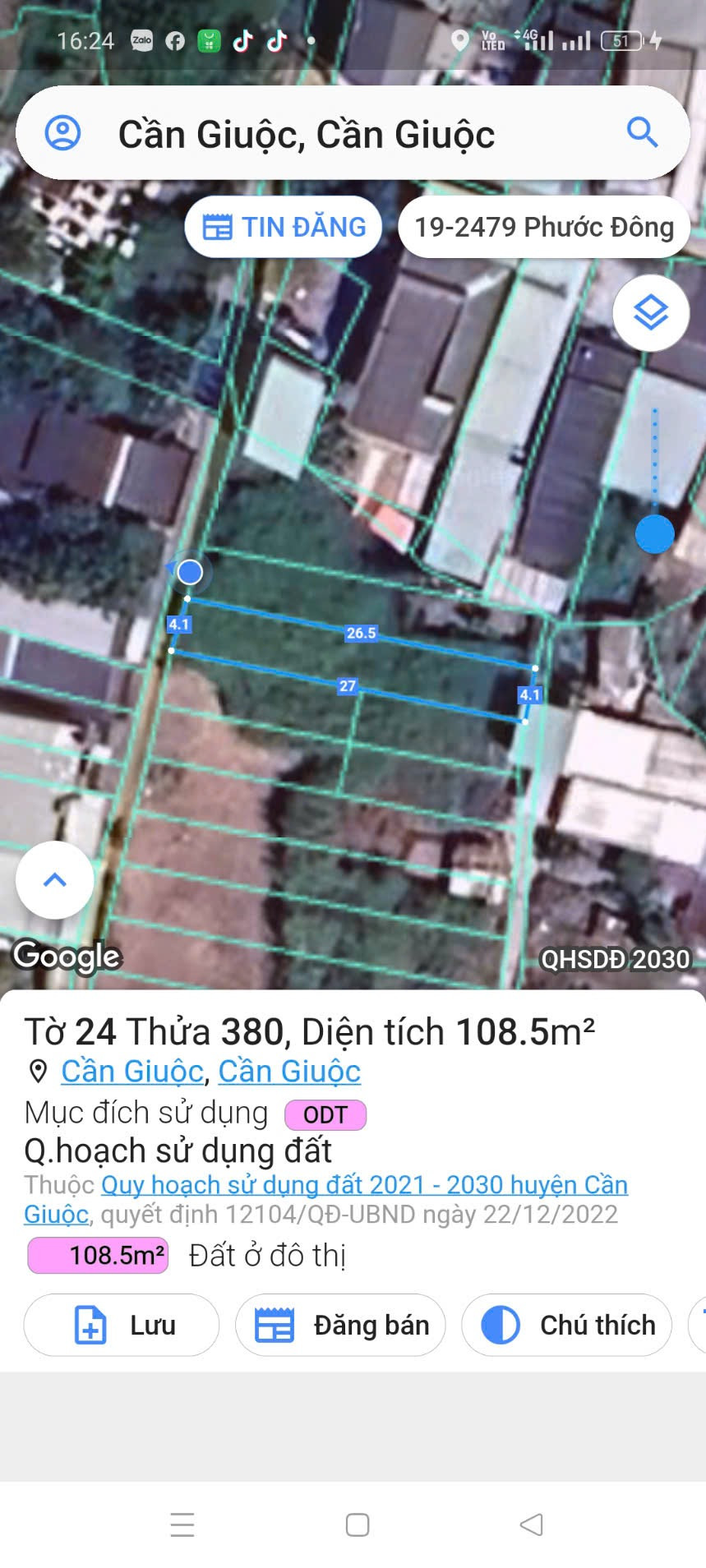Open the Chú thích legend
The height and width of the screenshot is (1568, 706).
click(566, 1325)
